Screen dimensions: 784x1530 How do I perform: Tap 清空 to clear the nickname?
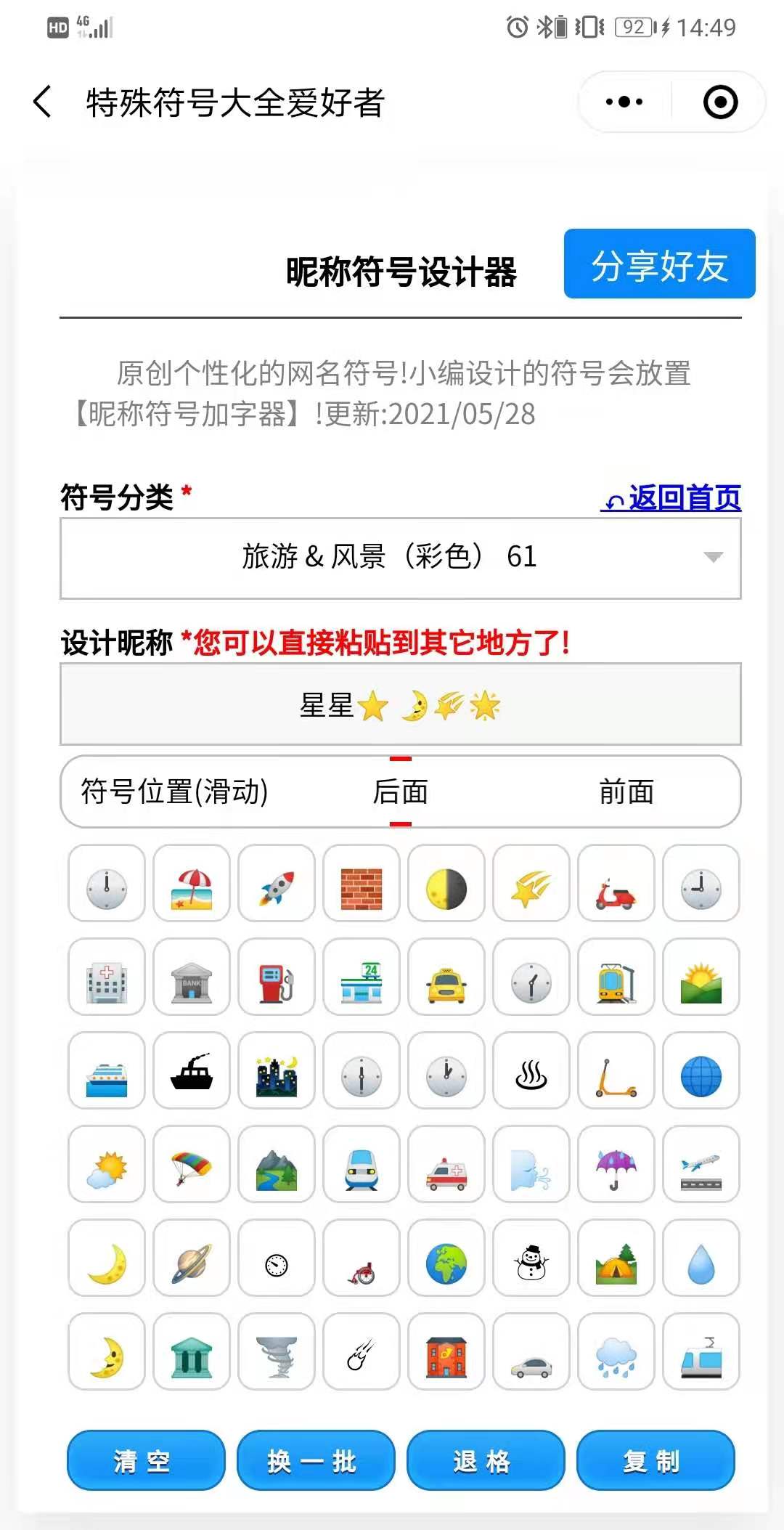146,1460
